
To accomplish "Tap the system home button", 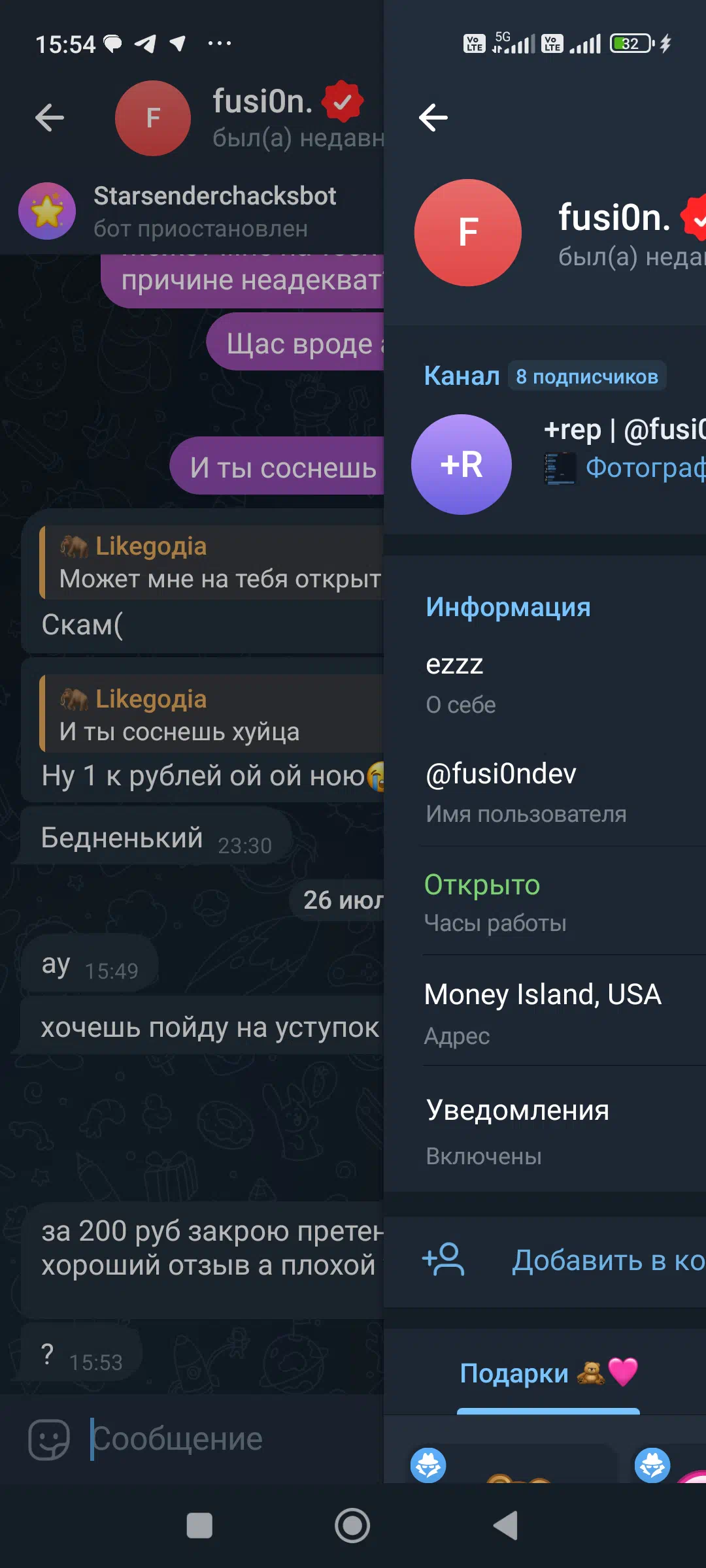I will [352, 1526].
